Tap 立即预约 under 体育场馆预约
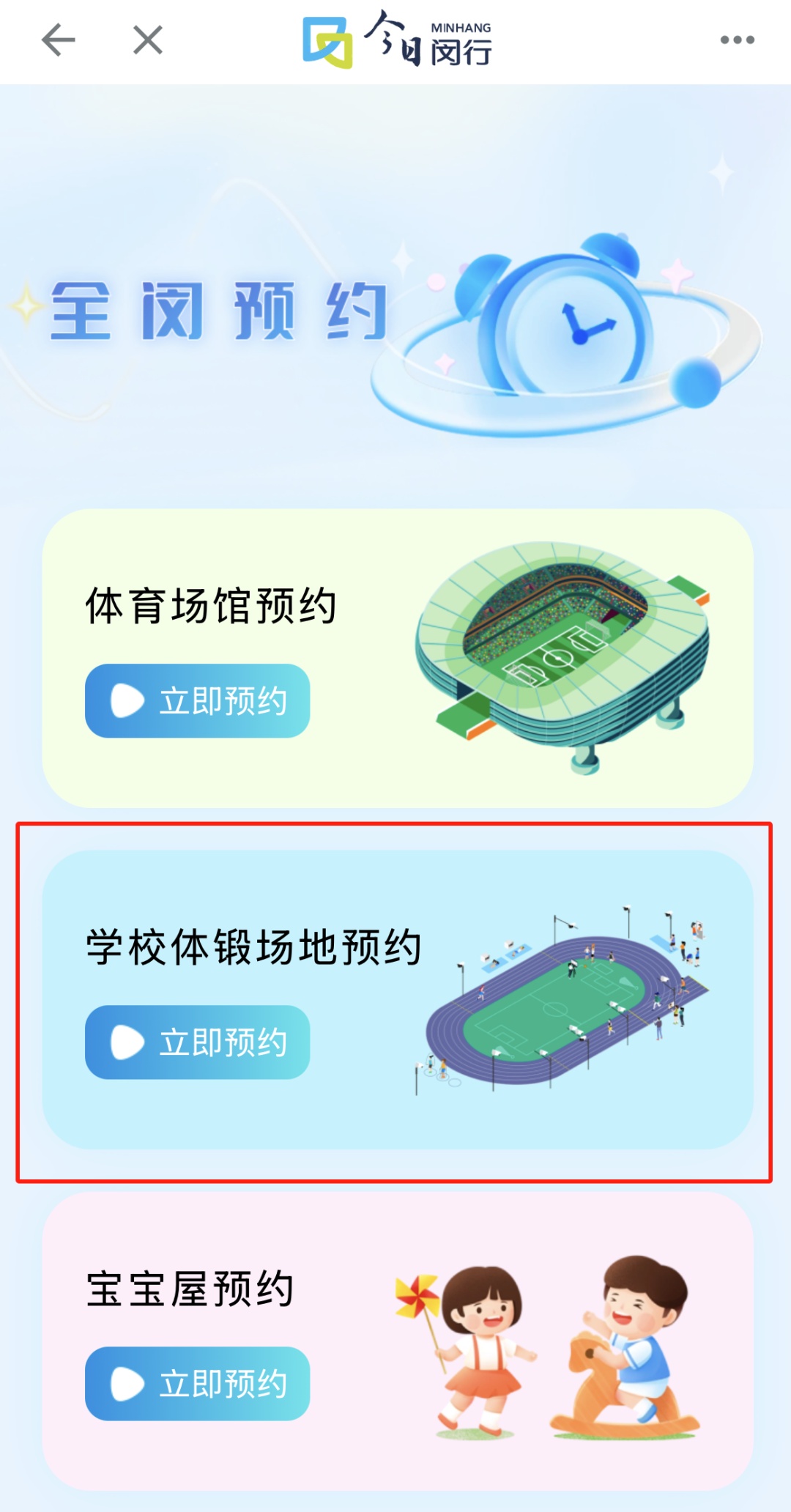This screenshot has width=791, height=1512. click(x=197, y=701)
